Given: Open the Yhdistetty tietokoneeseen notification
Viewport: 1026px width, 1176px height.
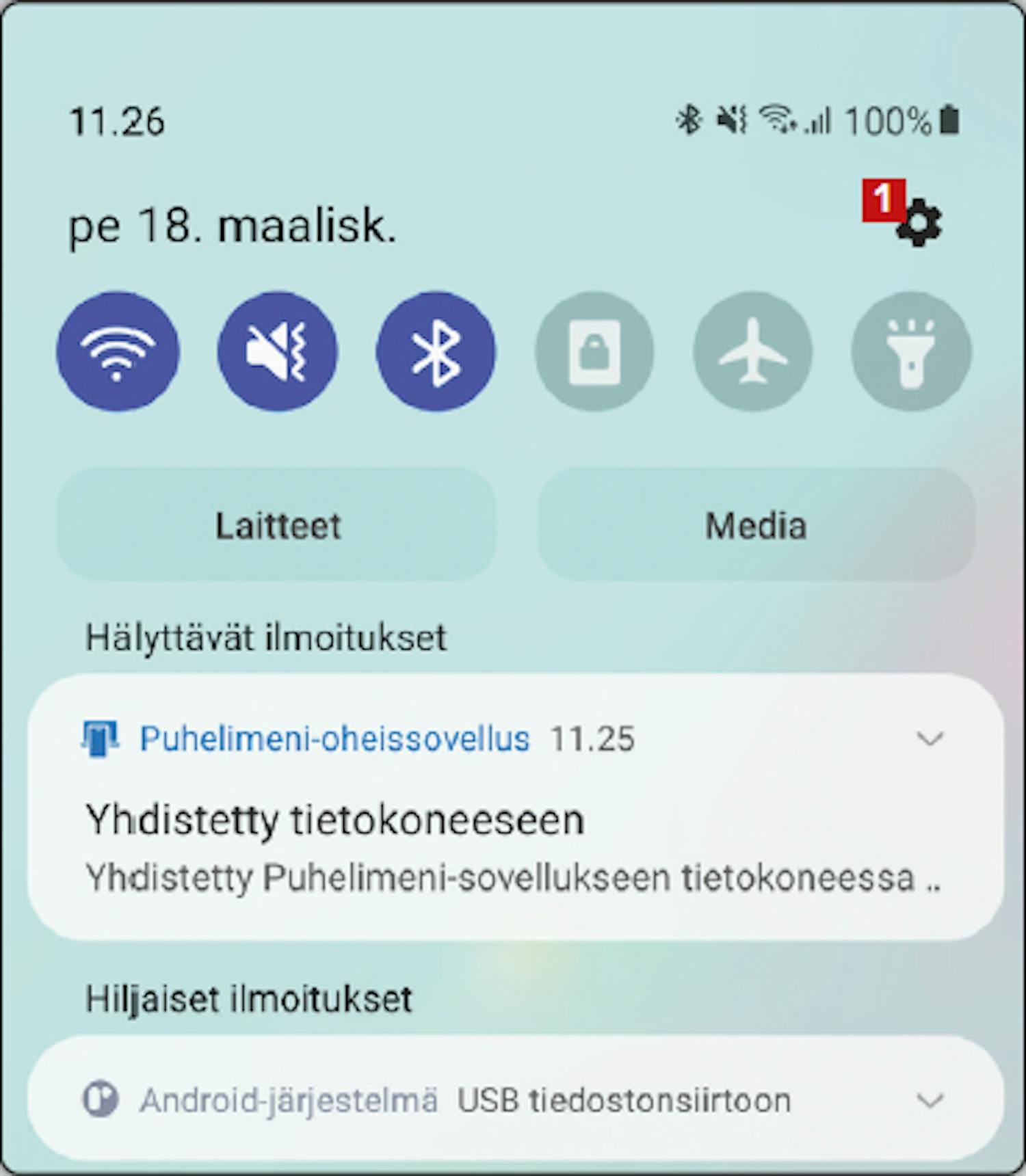Looking at the screenshot, I should point(479,841).
